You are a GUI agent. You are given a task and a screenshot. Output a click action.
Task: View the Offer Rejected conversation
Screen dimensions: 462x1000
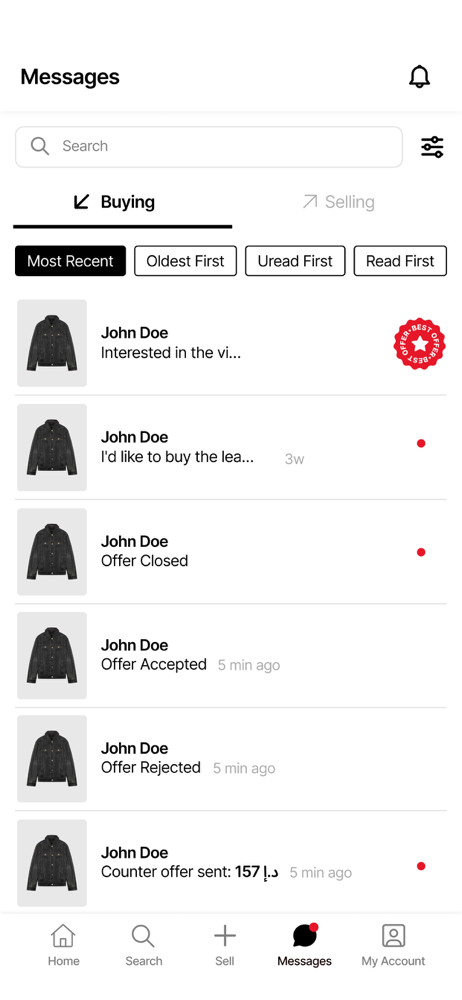(231, 759)
